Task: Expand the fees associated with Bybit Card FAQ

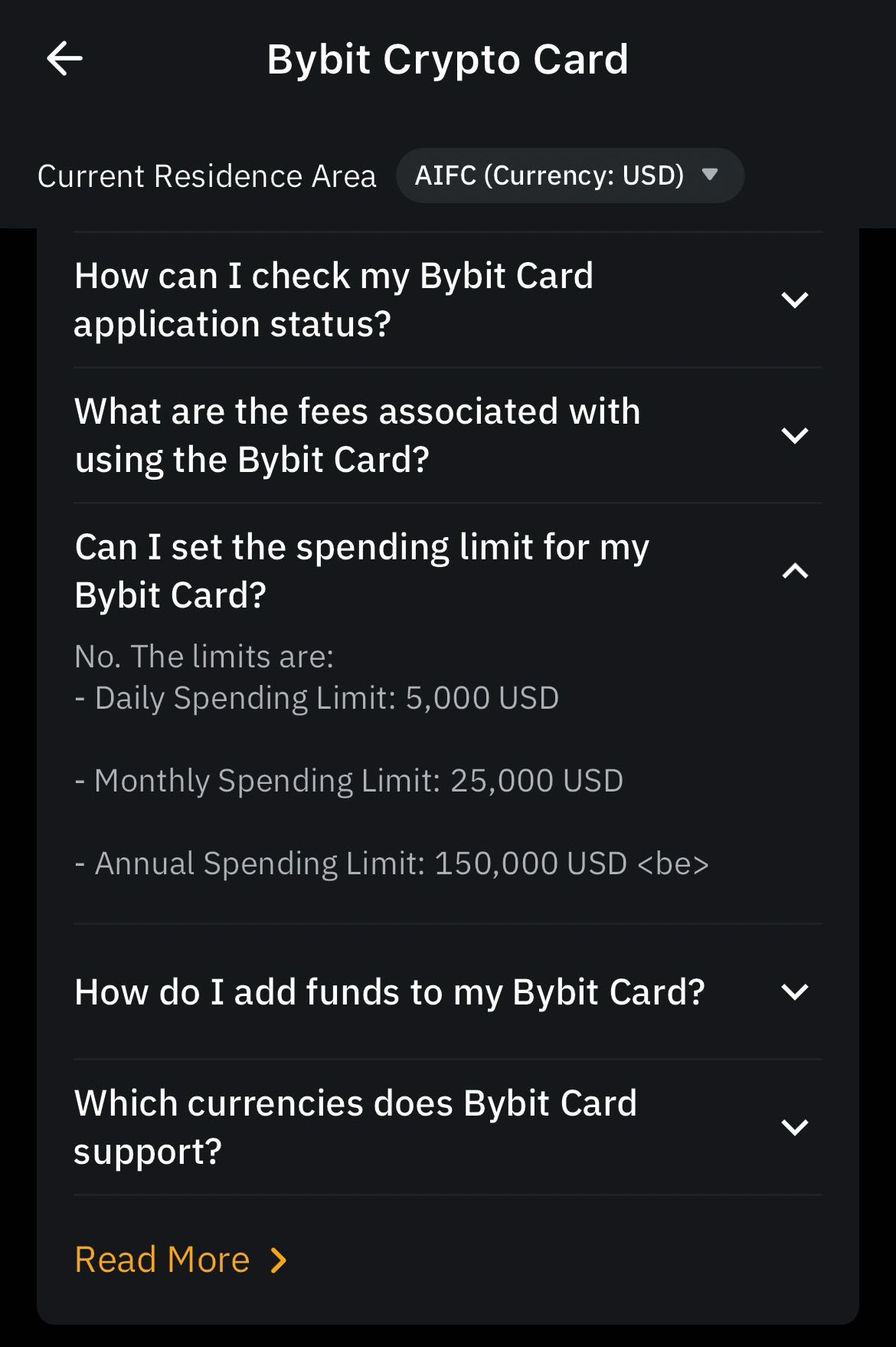Action: click(x=358, y=434)
